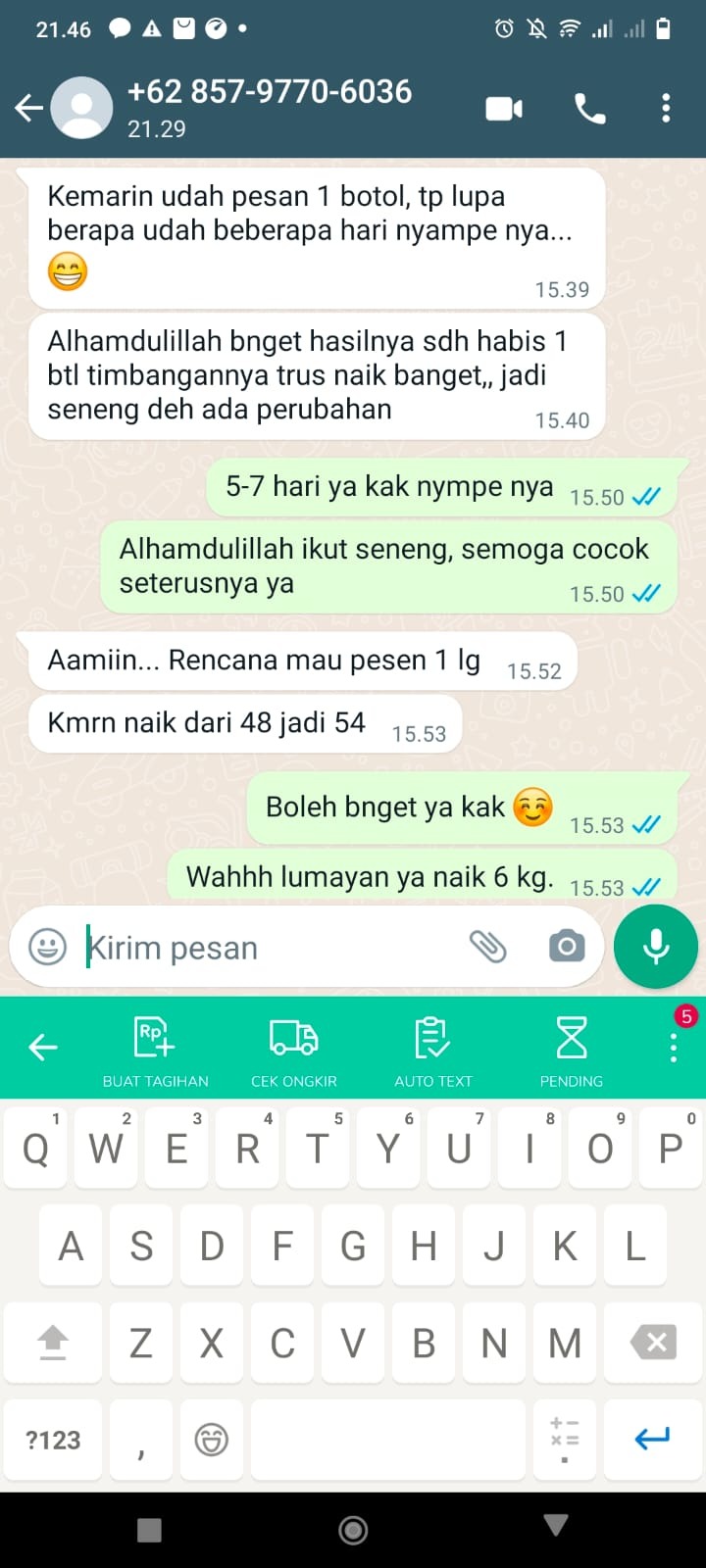Go back from the chat
Image resolution: width=706 pixels, height=1568 pixels.
tap(29, 108)
